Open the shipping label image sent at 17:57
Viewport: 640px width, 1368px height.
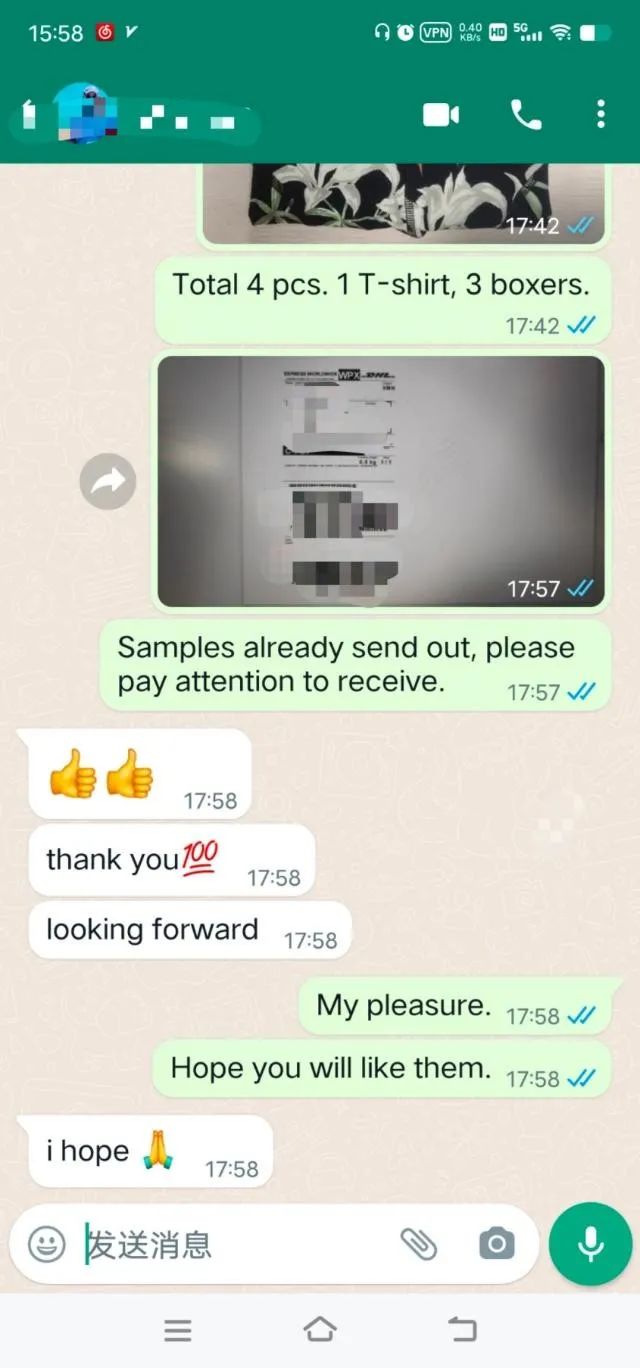(x=381, y=480)
